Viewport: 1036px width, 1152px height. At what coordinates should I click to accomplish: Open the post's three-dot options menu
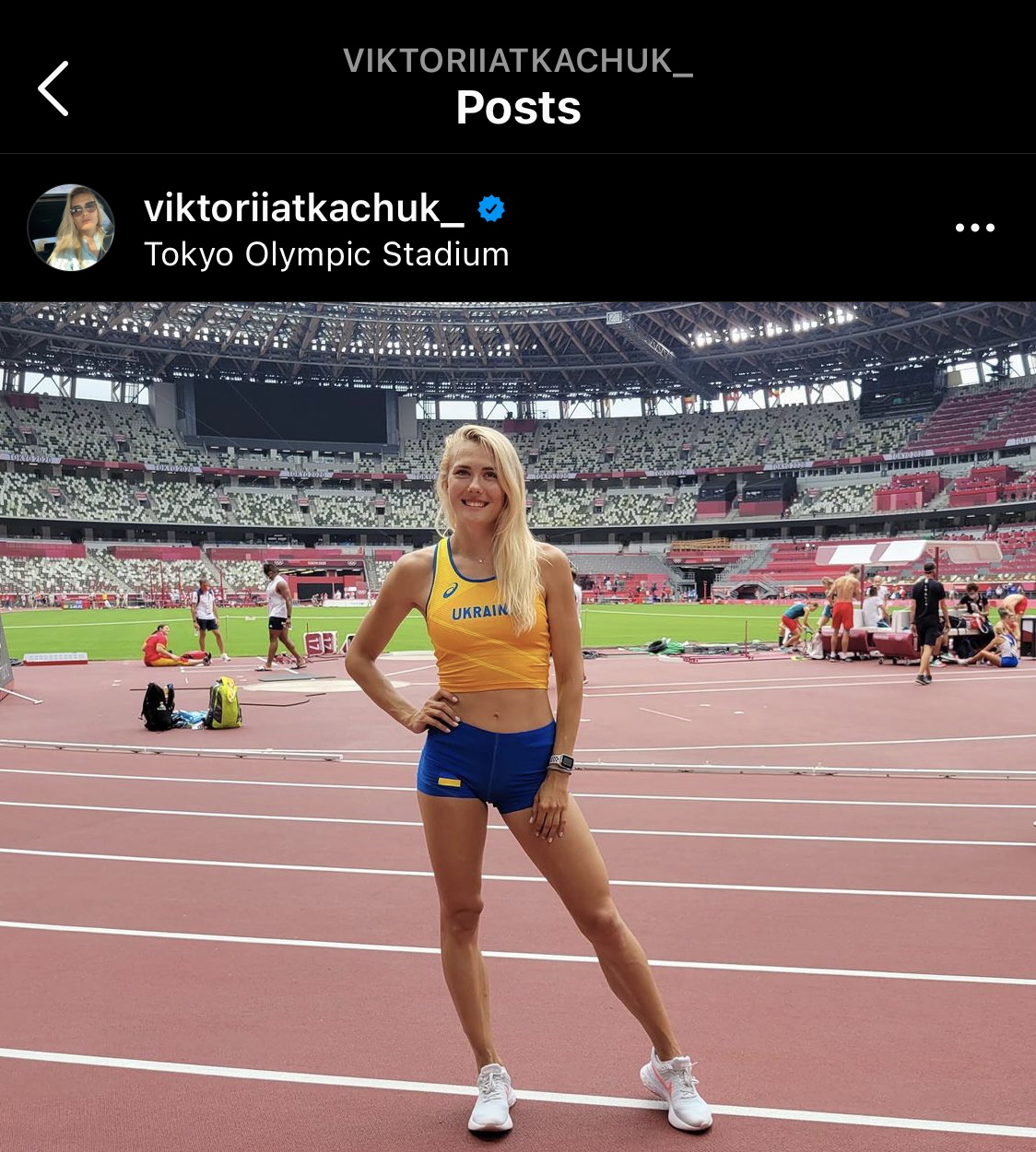pos(974,228)
